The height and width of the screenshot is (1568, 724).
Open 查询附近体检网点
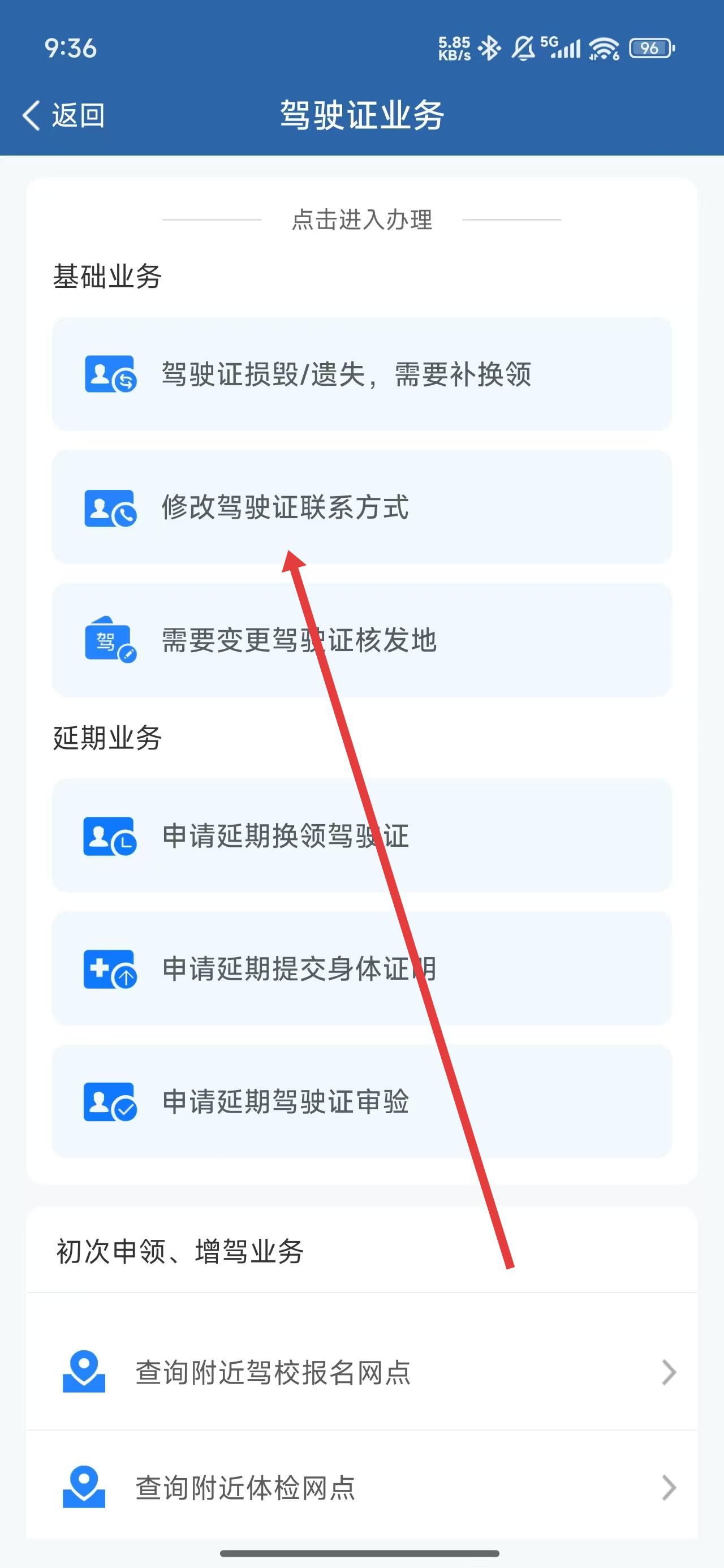coord(361,1487)
